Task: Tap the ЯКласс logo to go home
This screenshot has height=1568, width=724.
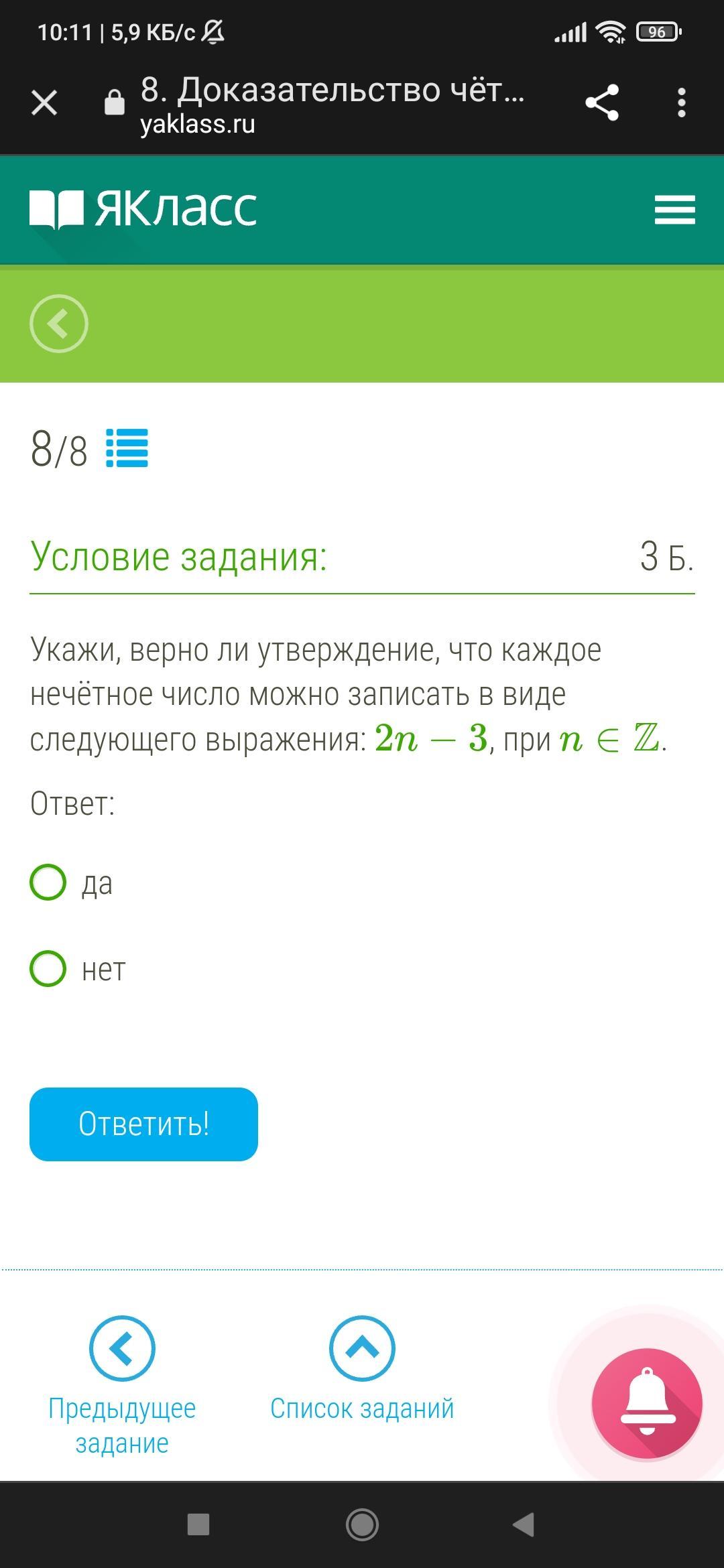Action: pyautogui.click(x=143, y=209)
